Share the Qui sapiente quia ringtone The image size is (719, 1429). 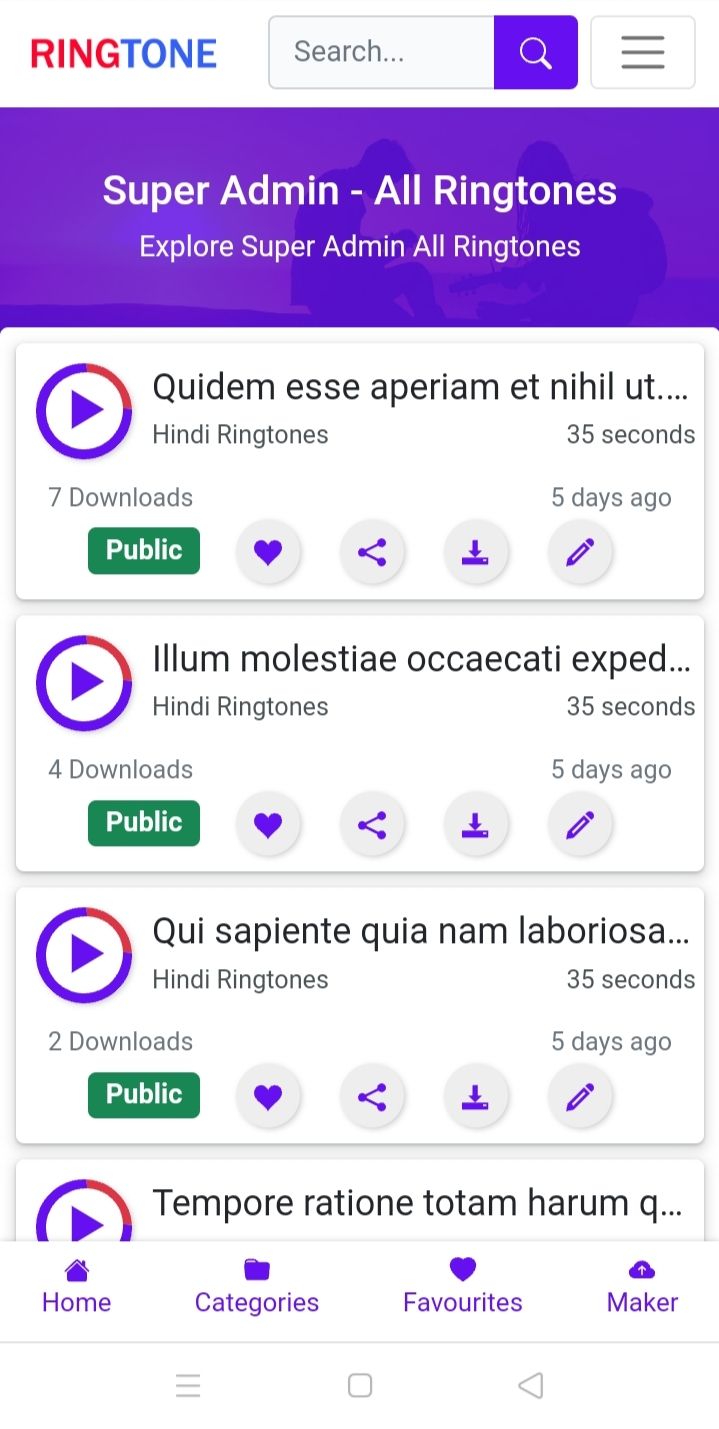pyautogui.click(x=372, y=1097)
